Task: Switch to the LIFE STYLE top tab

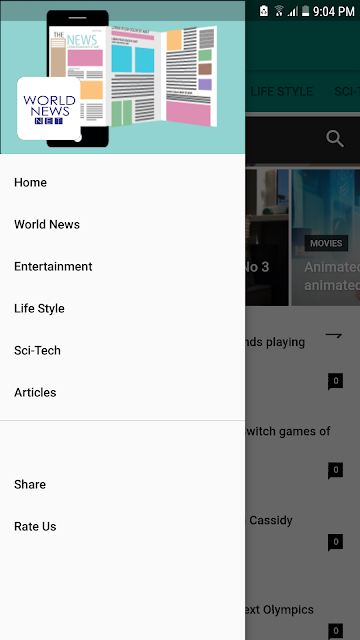Action: coord(282,91)
